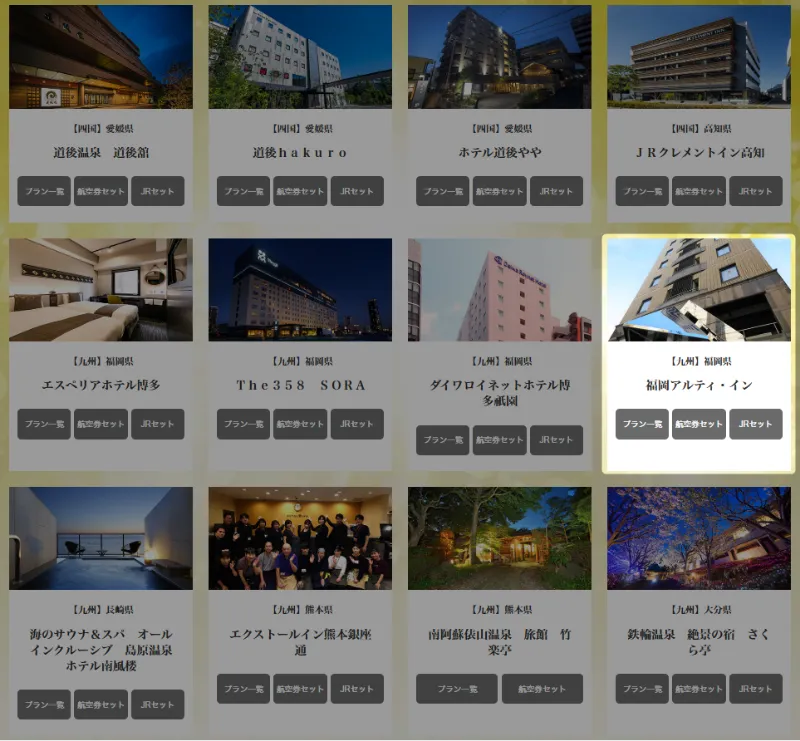The height and width of the screenshot is (741, 800).
Task: Tap 航空券セット for 福岡アルティ・イン
Action: pyautogui.click(x=699, y=424)
